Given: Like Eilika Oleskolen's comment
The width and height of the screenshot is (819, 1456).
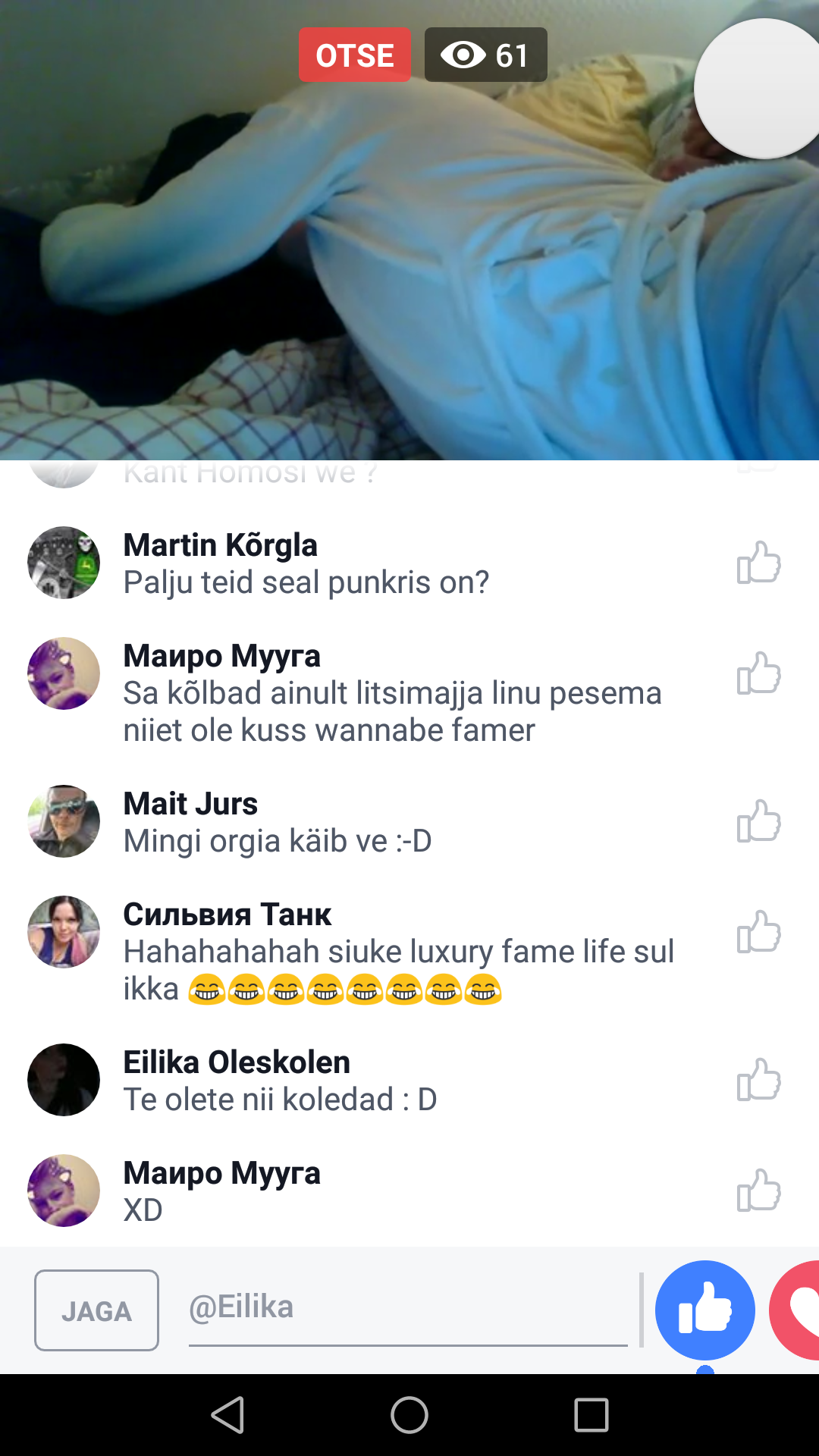Looking at the screenshot, I should point(758,1080).
